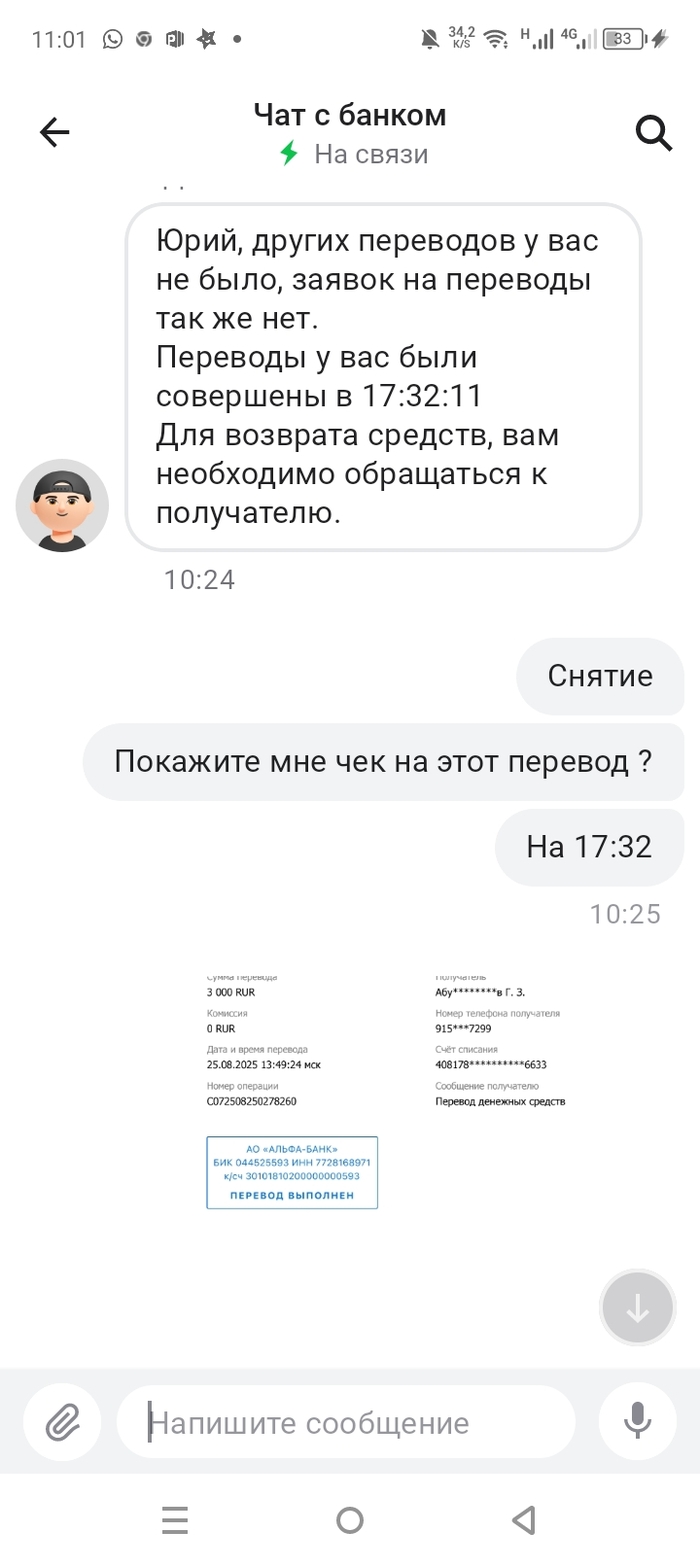Go to the home screen via the navigation bar

350,1521
